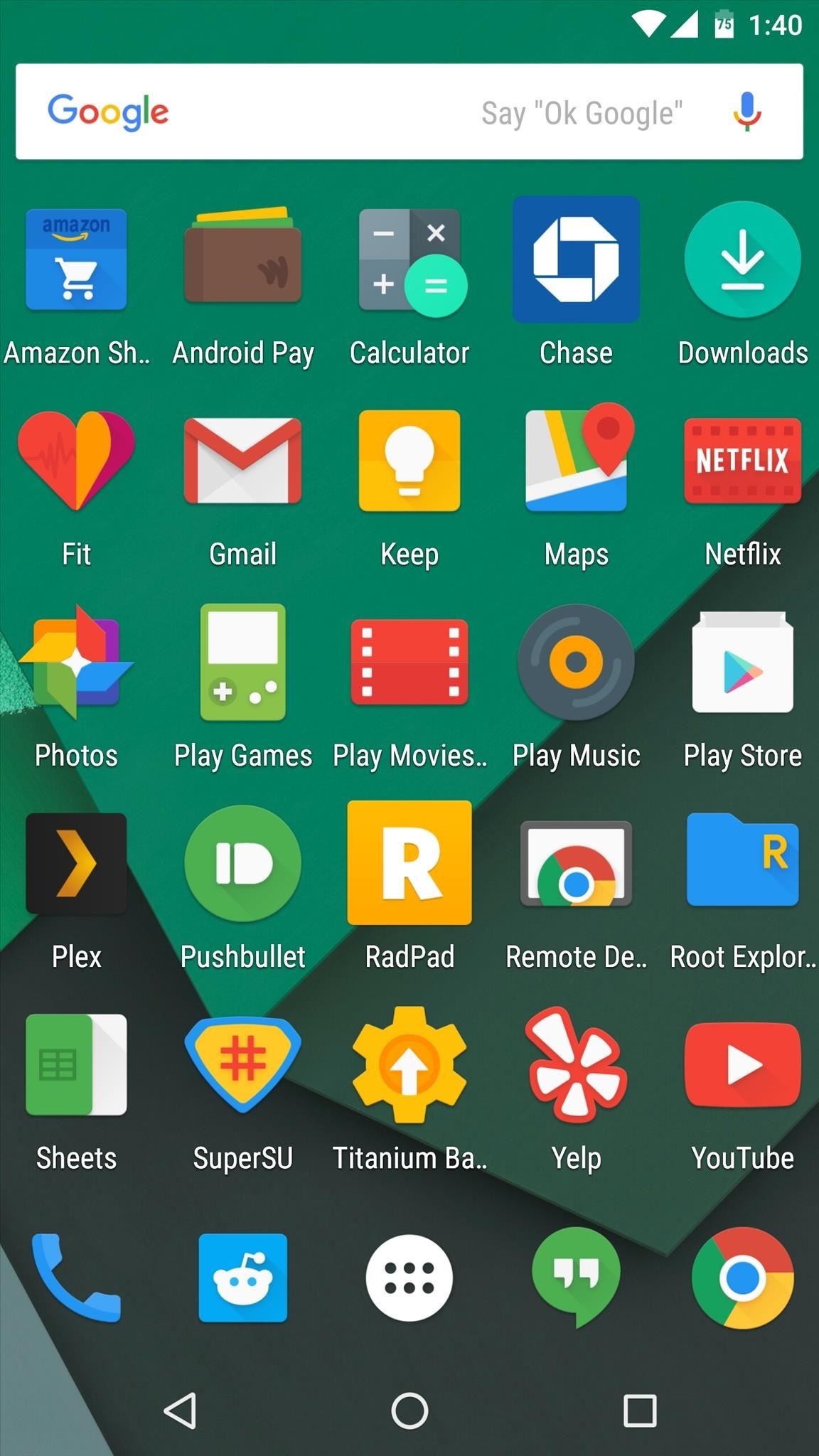Viewport: 819px width, 1456px height.
Task: Open Pushbullet
Action: tap(243, 863)
